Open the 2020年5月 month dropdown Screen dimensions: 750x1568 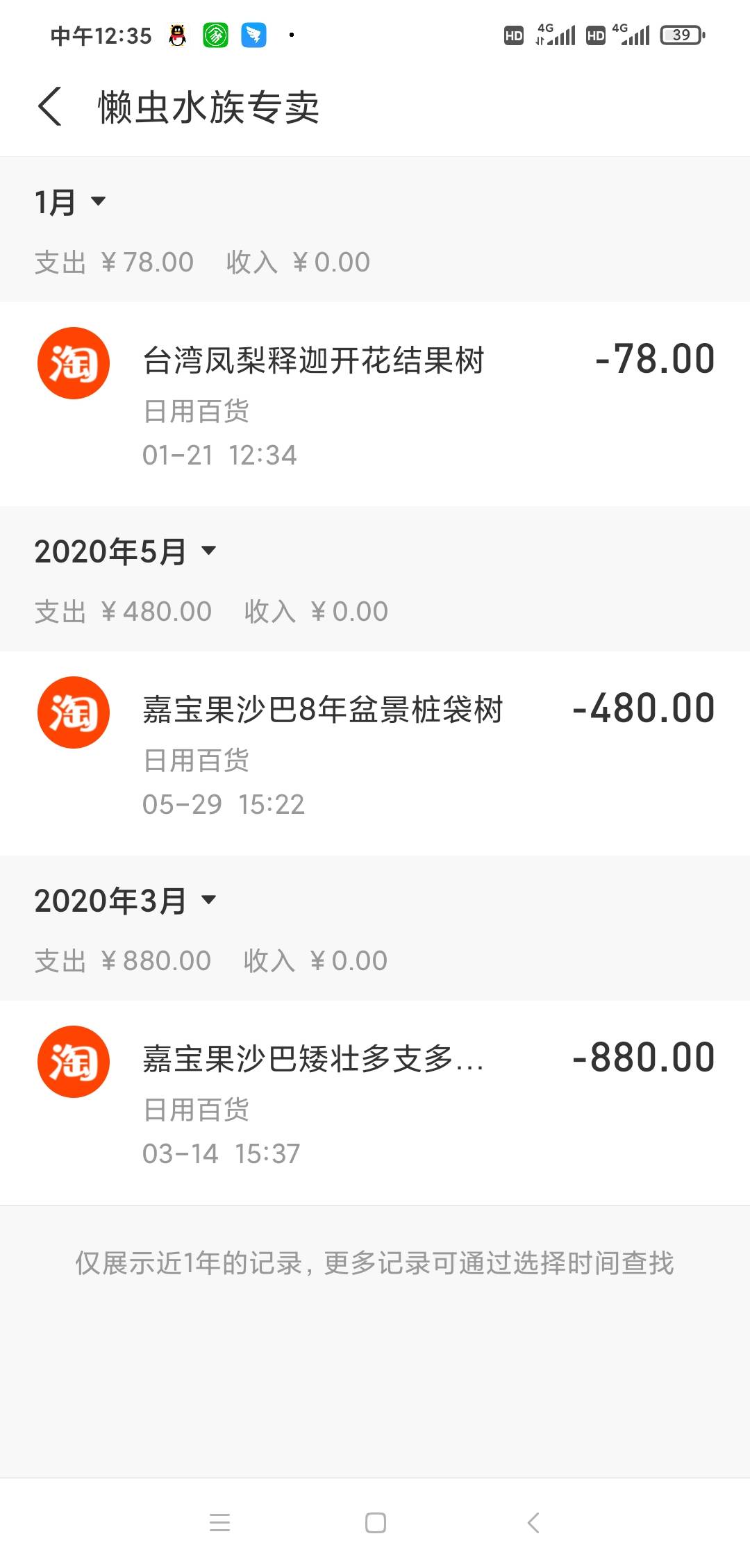[x=126, y=551]
